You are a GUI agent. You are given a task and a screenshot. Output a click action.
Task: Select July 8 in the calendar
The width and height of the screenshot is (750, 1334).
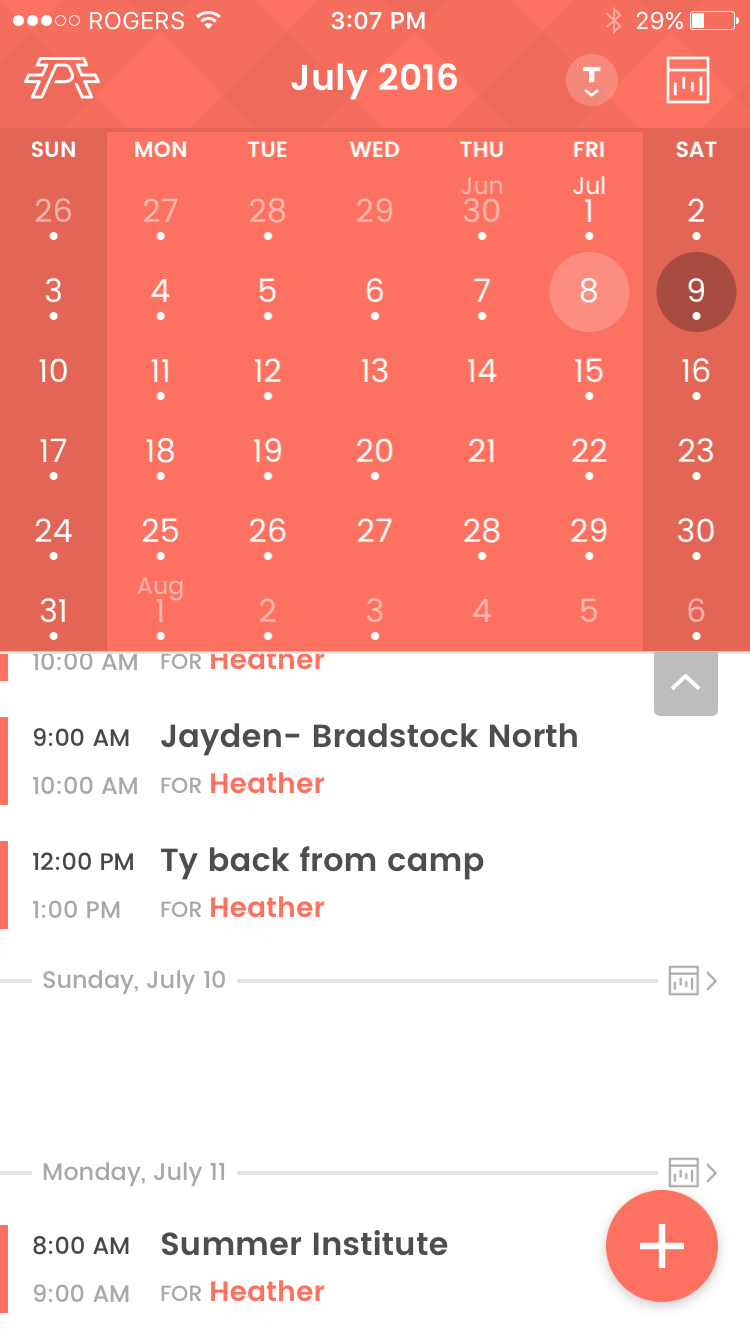pyautogui.click(x=589, y=291)
